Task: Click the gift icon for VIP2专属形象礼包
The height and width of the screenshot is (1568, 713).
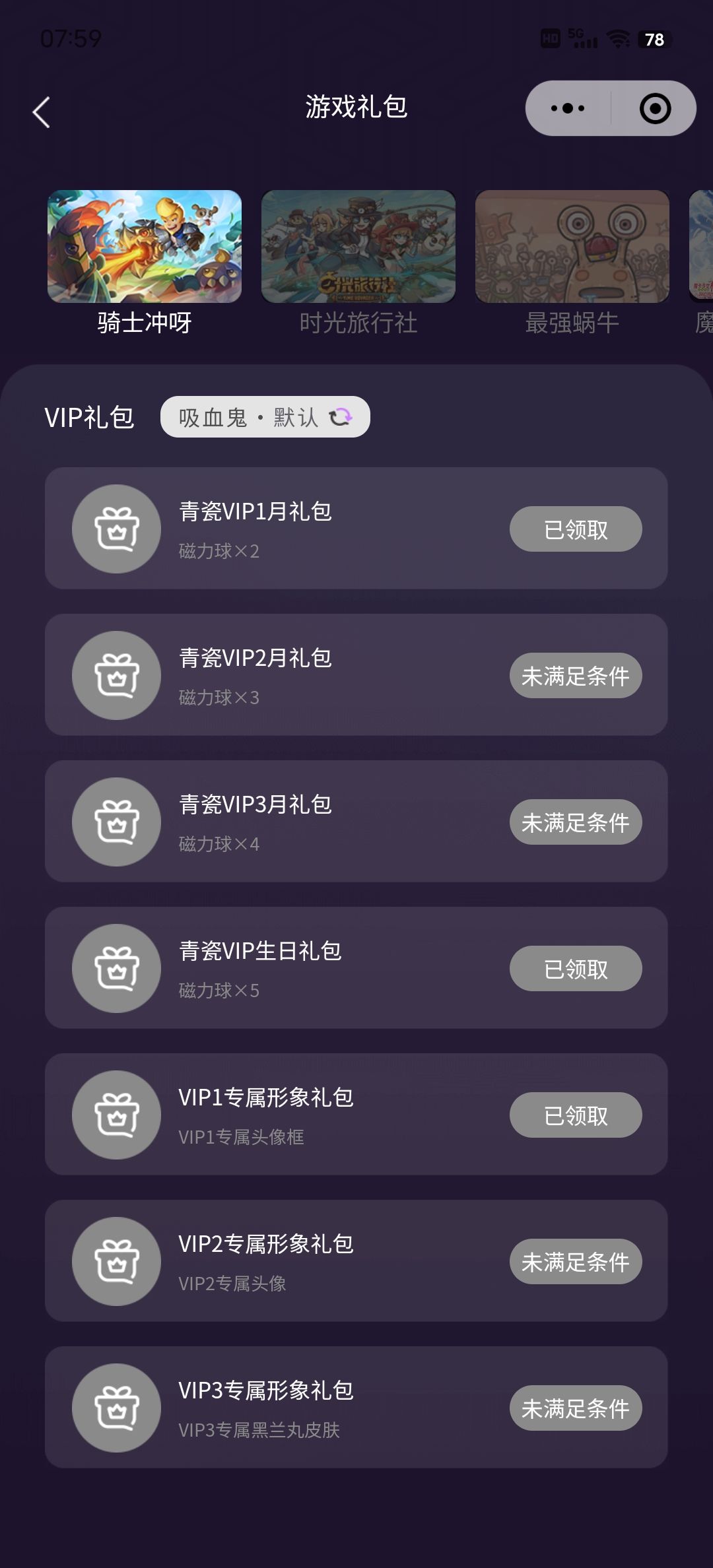Action: click(x=116, y=1261)
